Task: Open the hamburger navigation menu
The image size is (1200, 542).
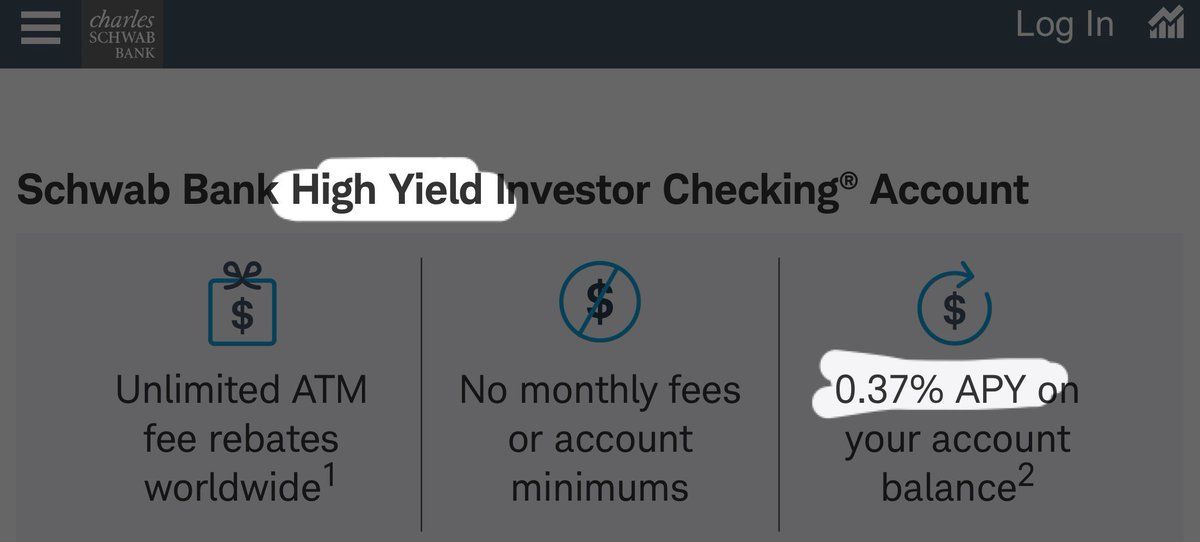Action: 40,27
